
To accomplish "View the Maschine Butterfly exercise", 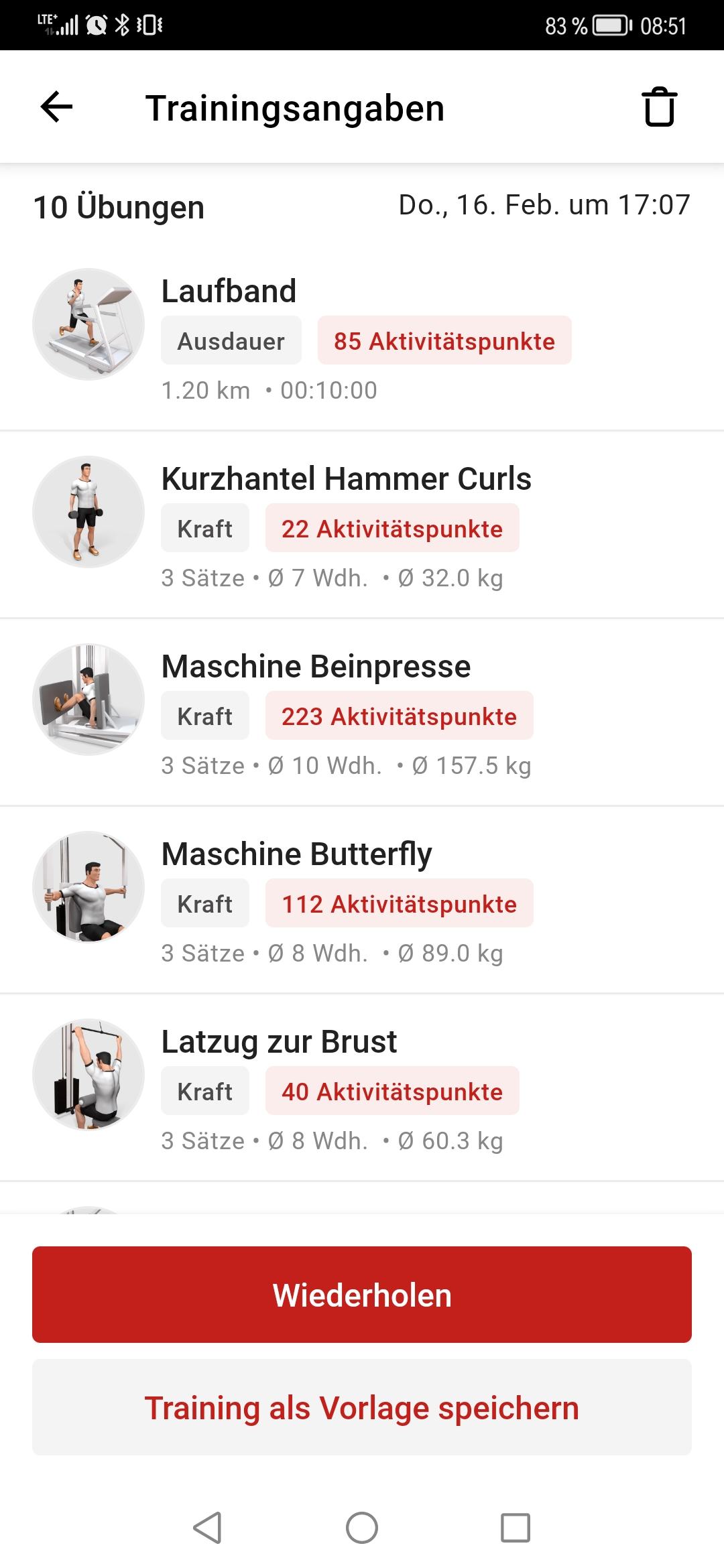I will [362, 900].
